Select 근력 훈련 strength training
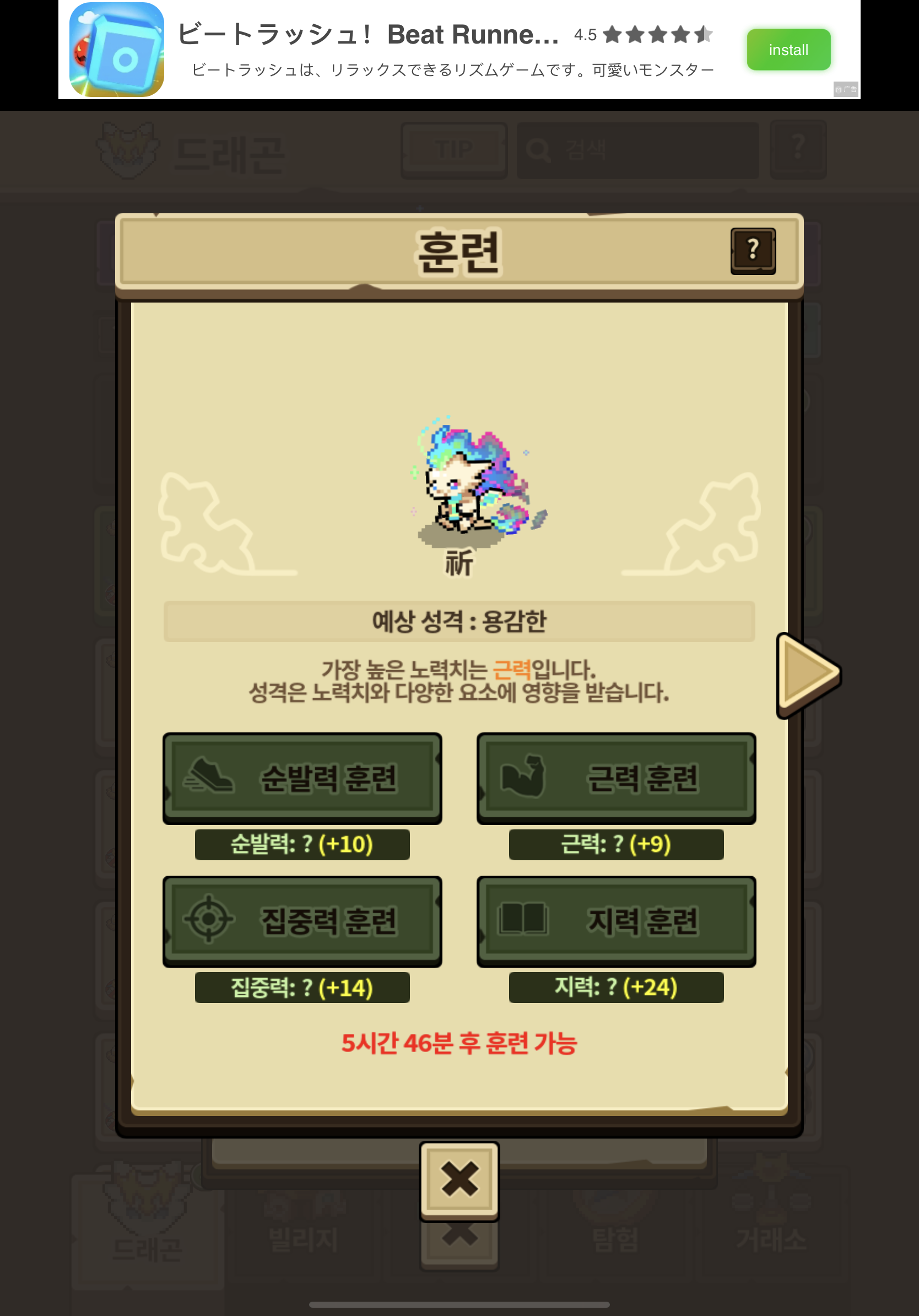This screenshot has height=1316, width=919. [616, 778]
